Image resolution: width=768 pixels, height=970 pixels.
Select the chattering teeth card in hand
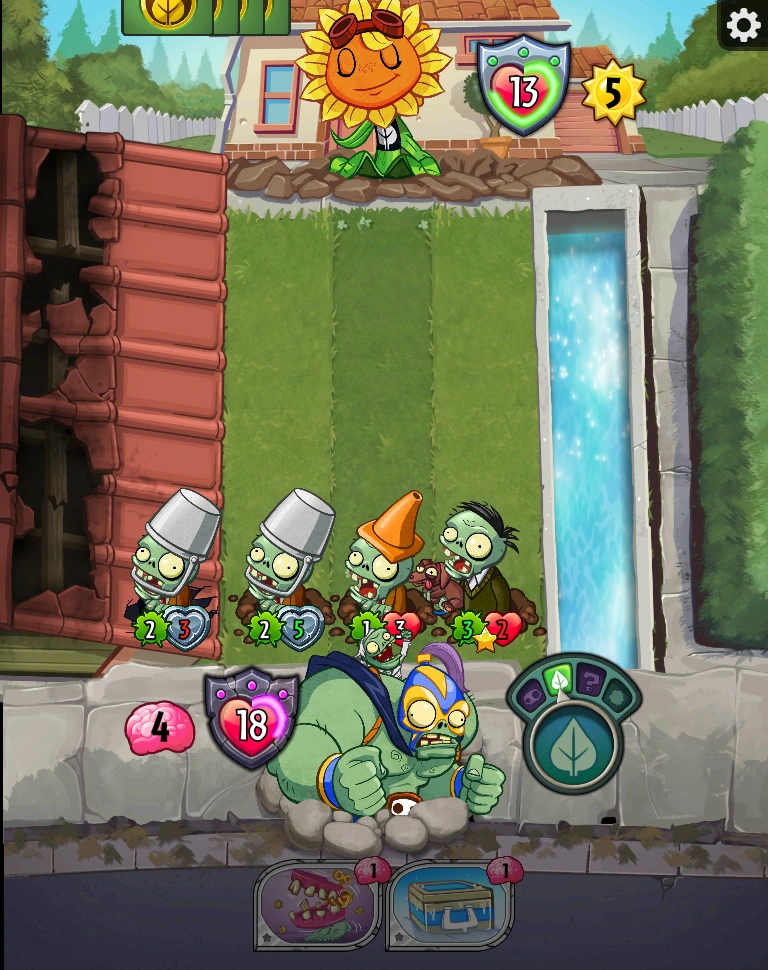tap(318, 905)
